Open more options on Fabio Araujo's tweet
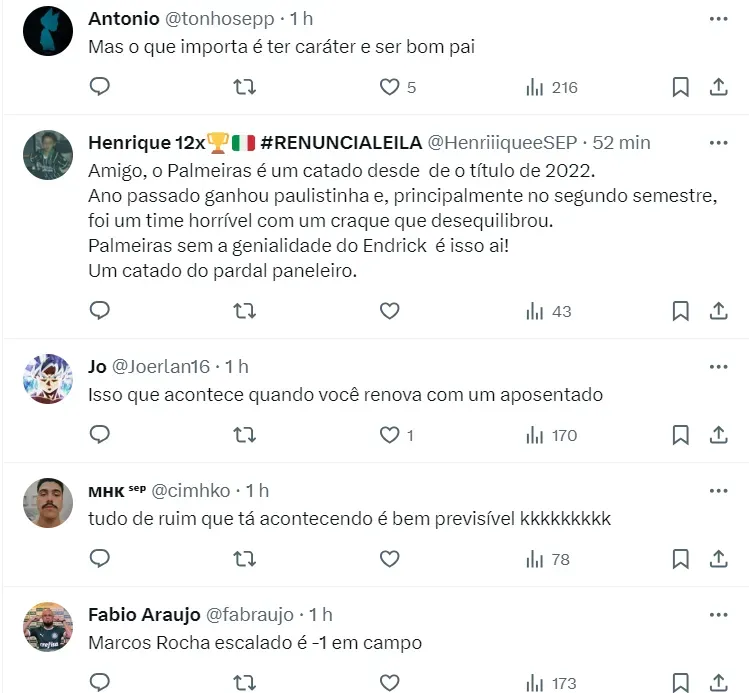749x693 pixels. coord(718,614)
